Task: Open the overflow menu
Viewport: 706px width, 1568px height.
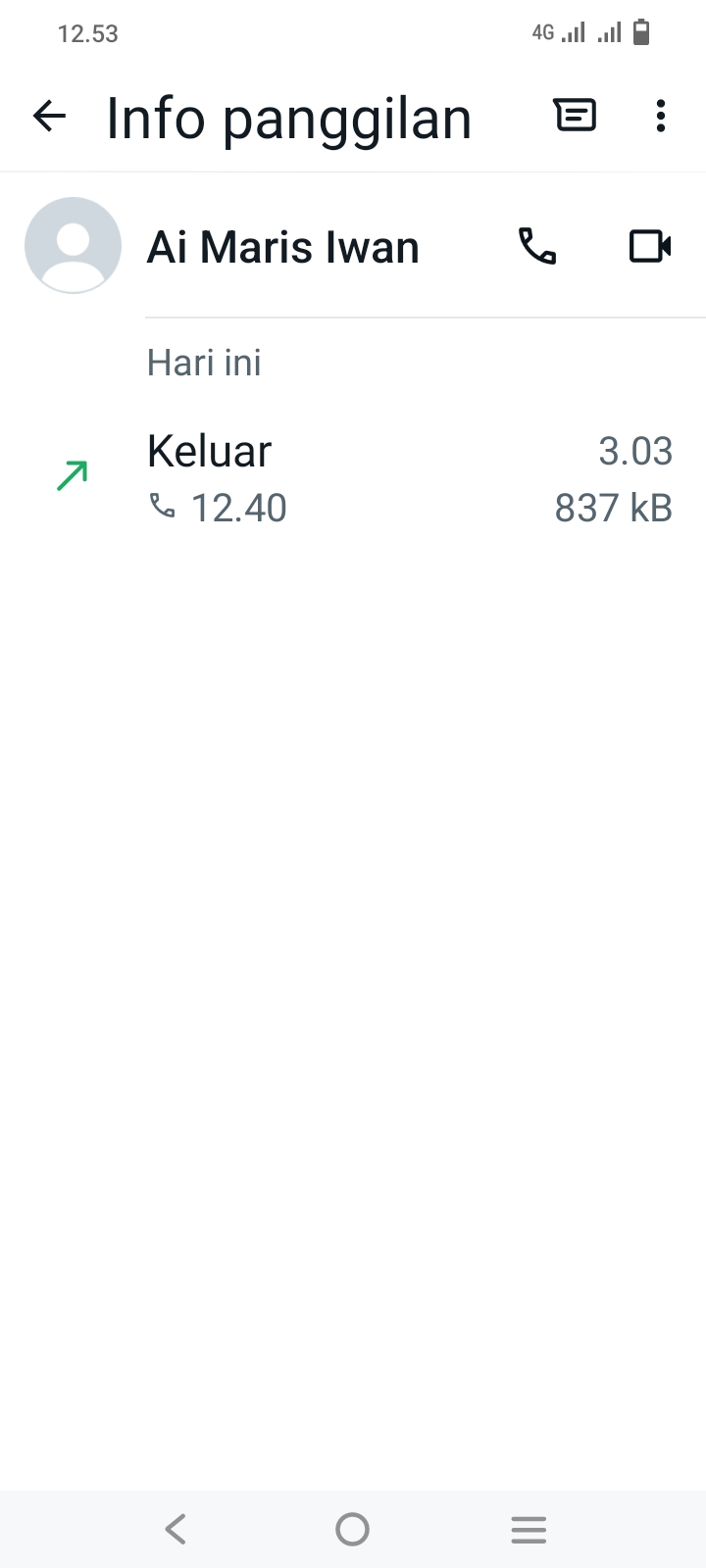Action: point(661,116)
